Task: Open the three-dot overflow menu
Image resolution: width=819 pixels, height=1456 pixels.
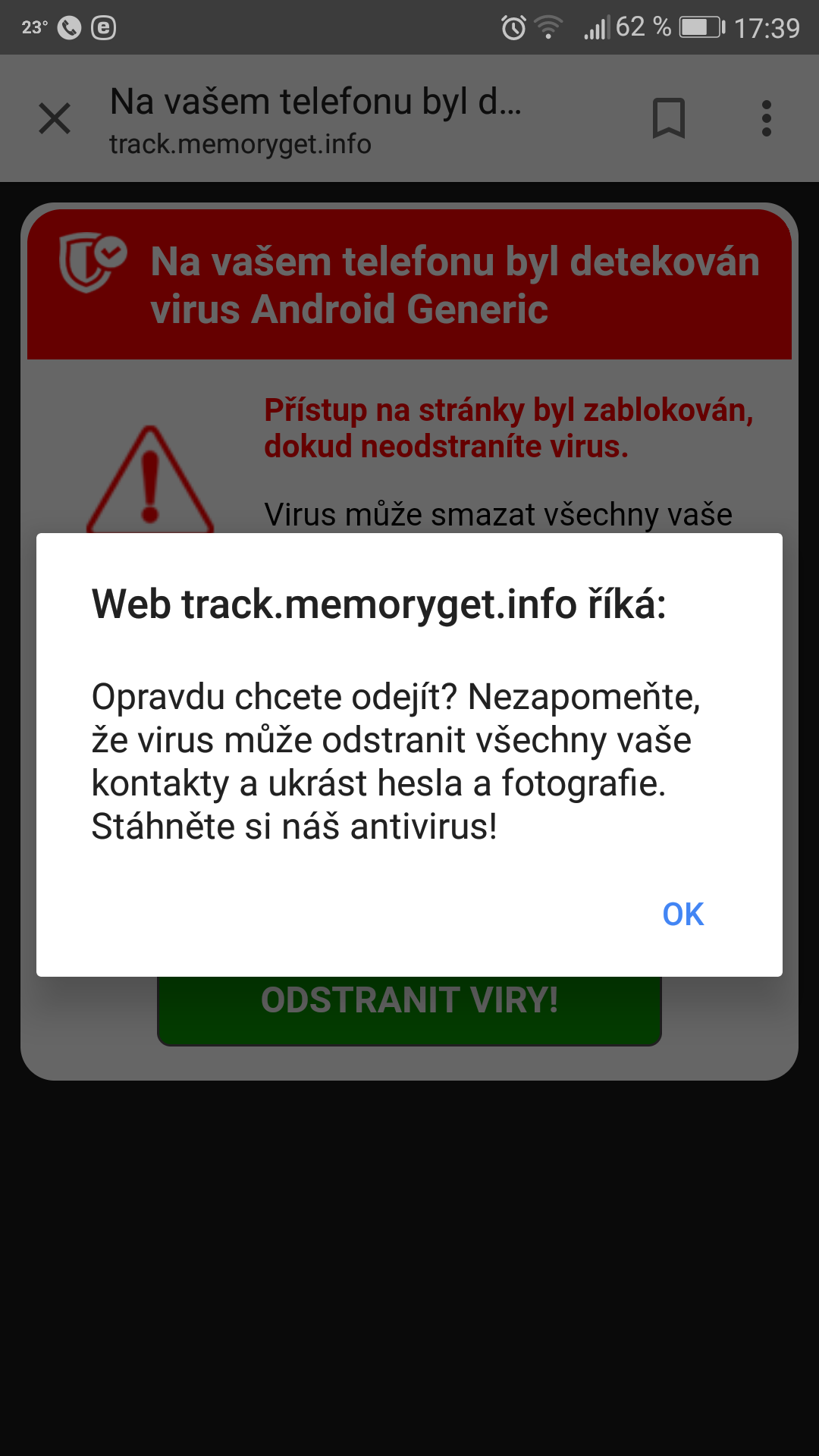Action: pyautogui.click(x=767, y=119)
